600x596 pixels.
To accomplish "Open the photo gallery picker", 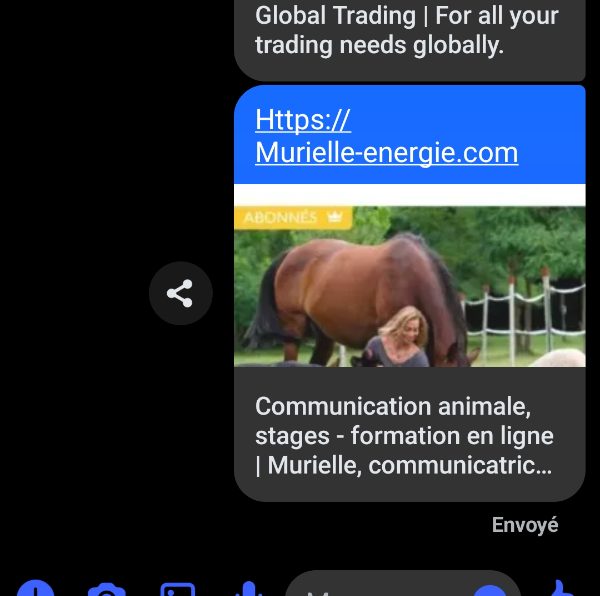I will [177, 590].
